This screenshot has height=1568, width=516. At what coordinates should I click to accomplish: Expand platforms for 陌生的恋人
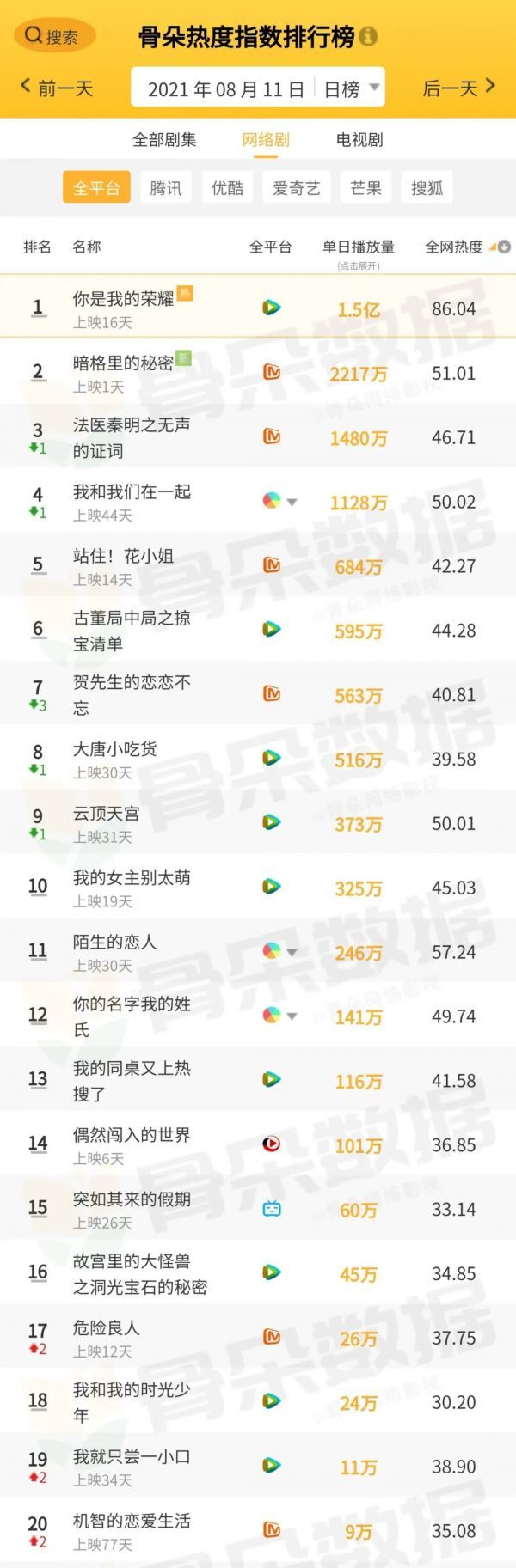pyautogui.click(x=292, y=952)
